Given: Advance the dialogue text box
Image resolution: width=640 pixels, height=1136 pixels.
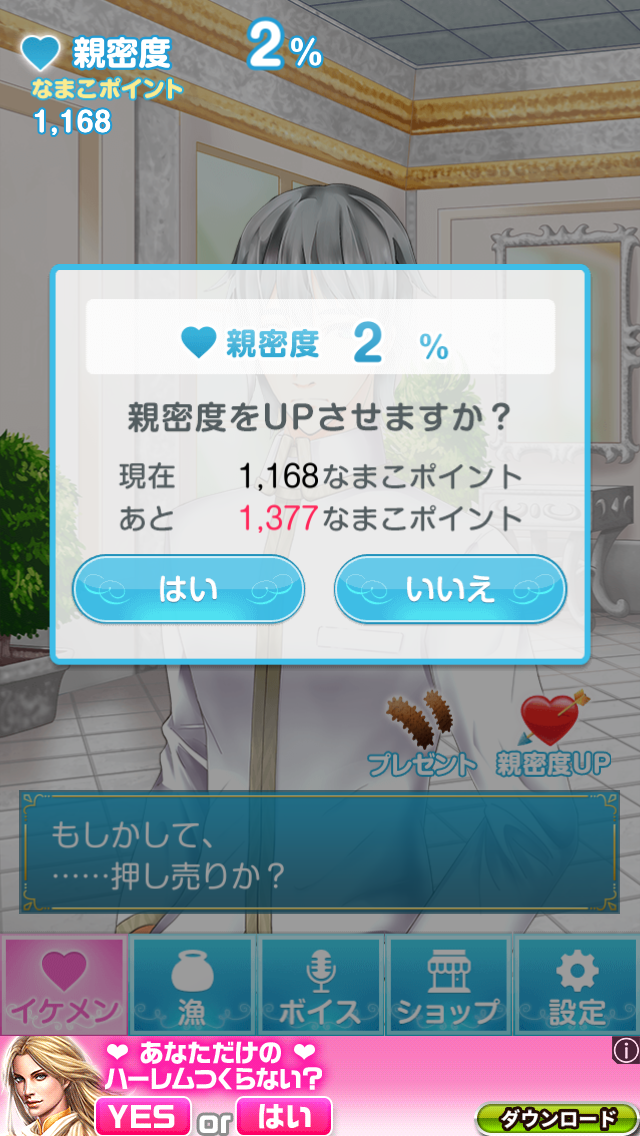Looking at the screenshot, I should (x=320, y=851).
